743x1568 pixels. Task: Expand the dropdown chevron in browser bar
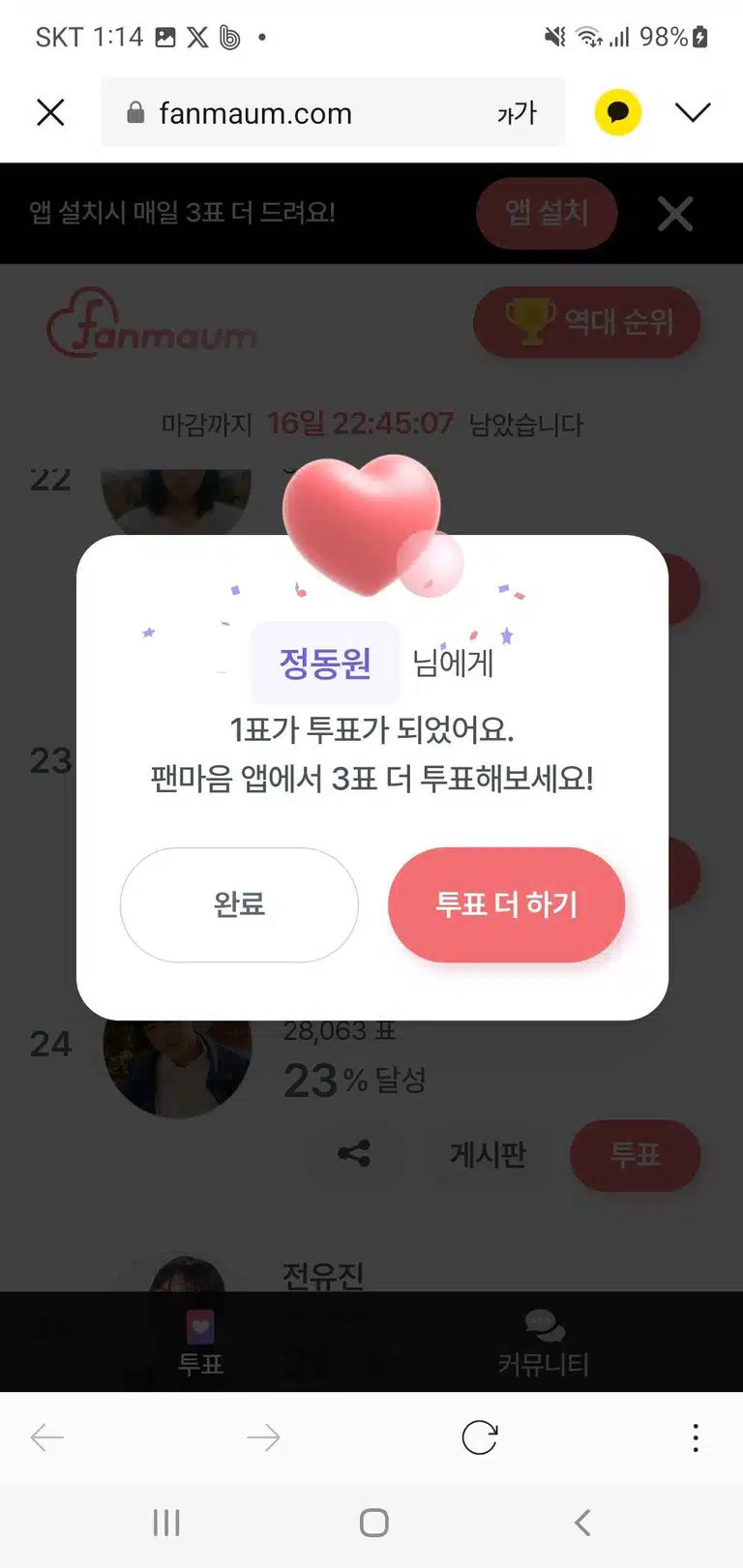coord(693,113)
